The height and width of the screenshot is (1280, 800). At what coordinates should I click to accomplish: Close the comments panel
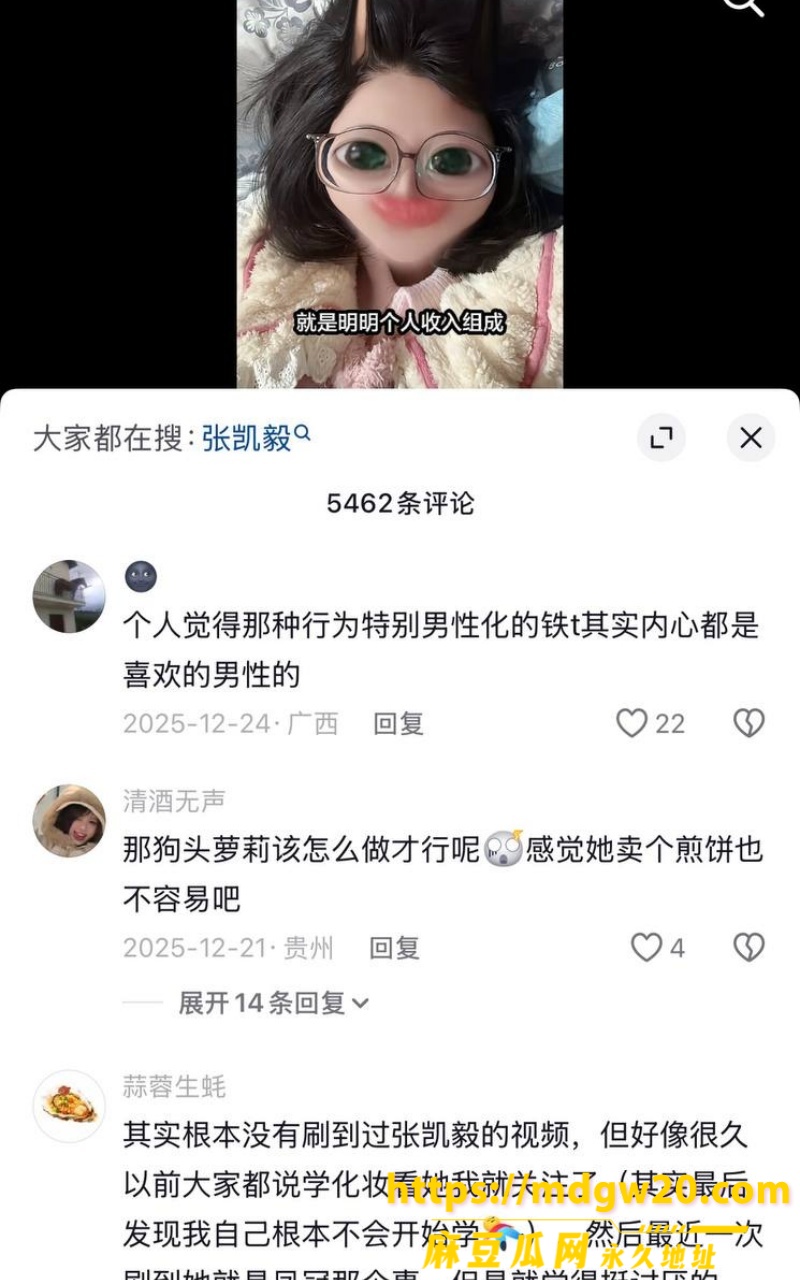coord(750,438)
